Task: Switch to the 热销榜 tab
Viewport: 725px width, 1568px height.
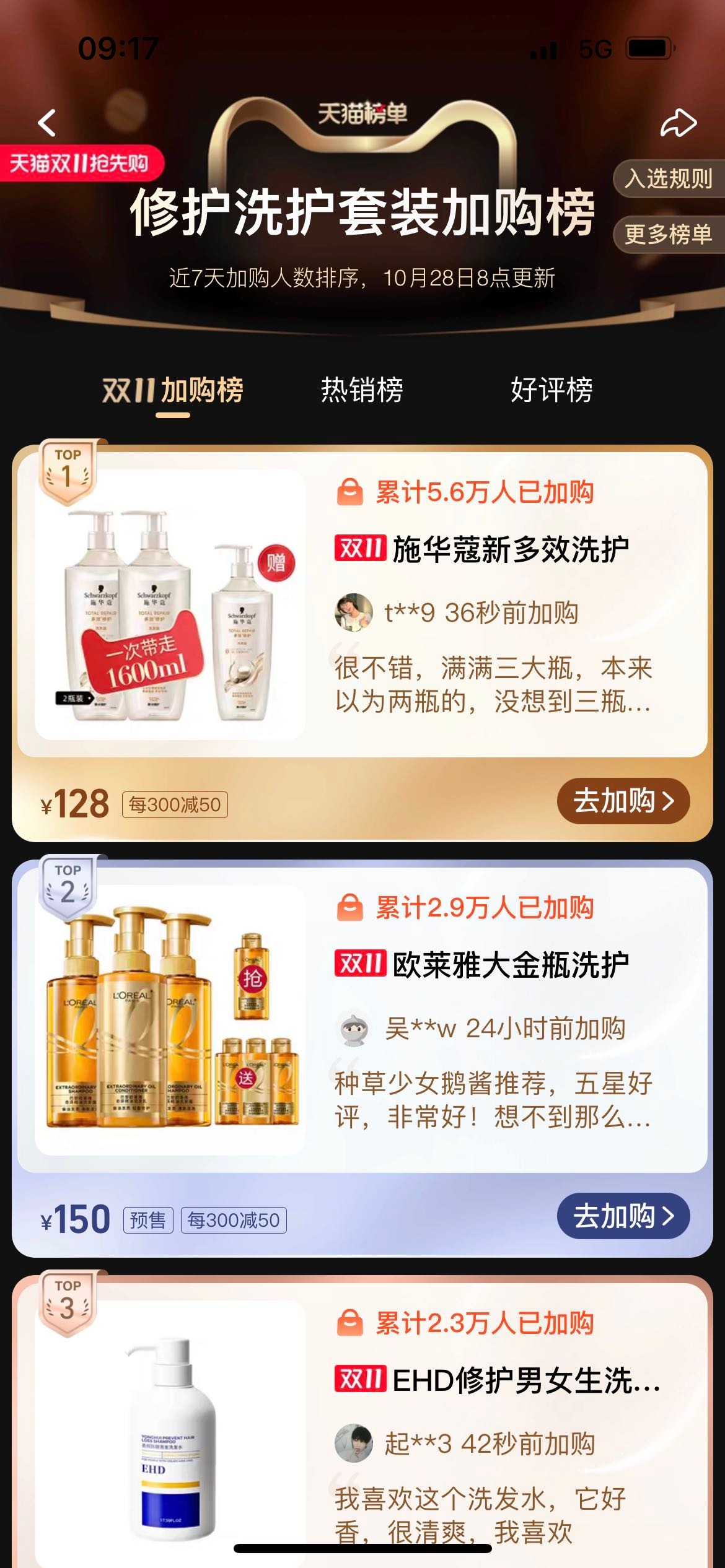Action: click(362, 391)
